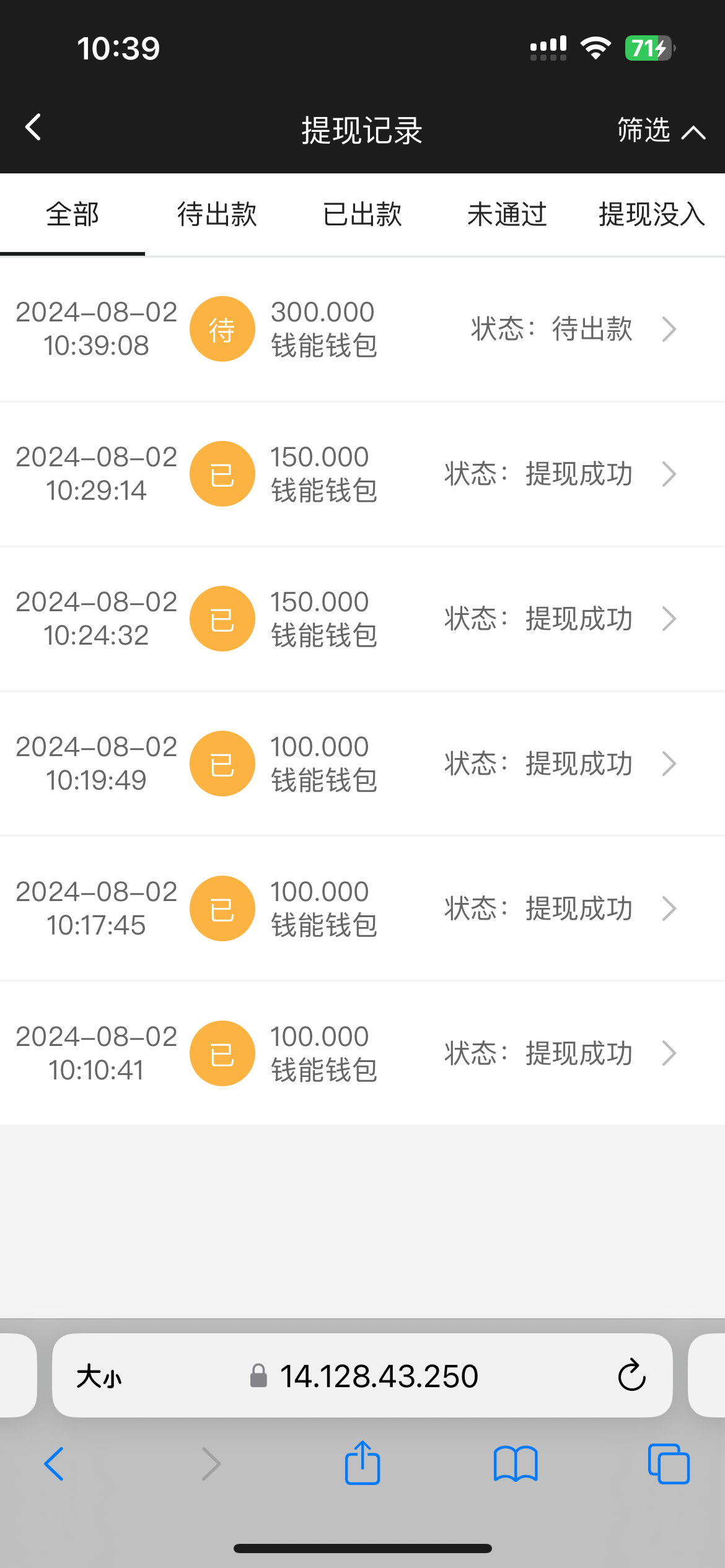
Task: Go back in browser history
Action: click(x=55, y=1465)
